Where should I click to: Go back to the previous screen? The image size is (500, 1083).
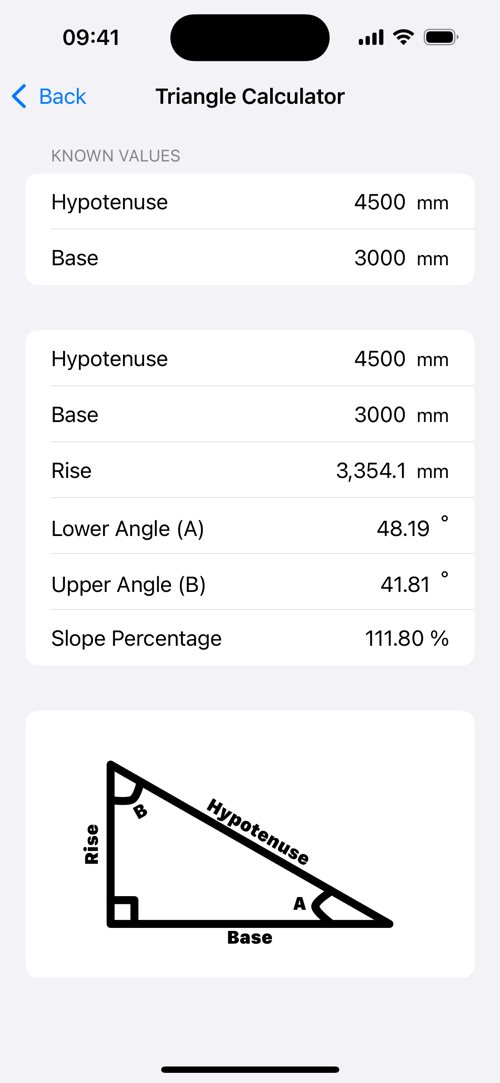[49, 97]
